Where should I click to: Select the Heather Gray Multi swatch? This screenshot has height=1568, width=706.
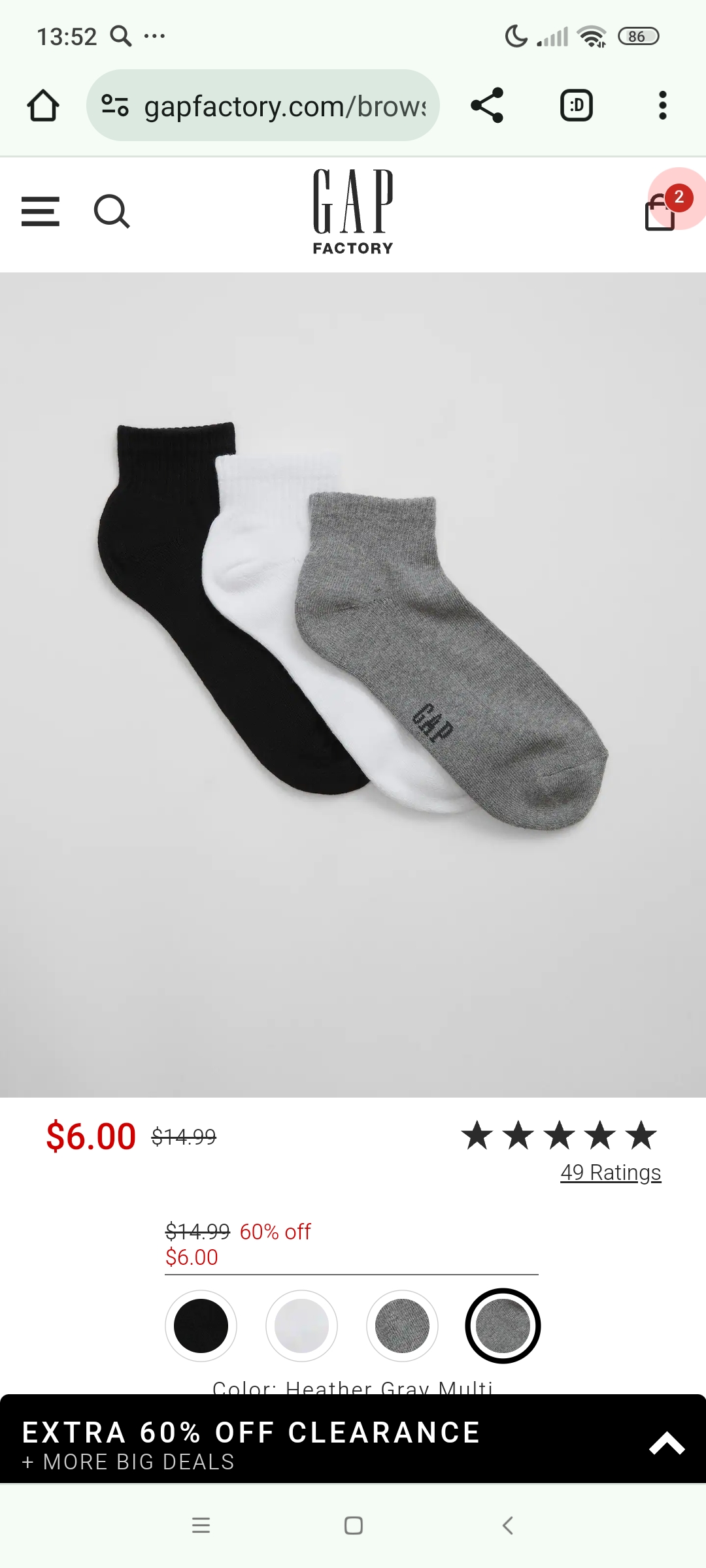coord(503,1326)
